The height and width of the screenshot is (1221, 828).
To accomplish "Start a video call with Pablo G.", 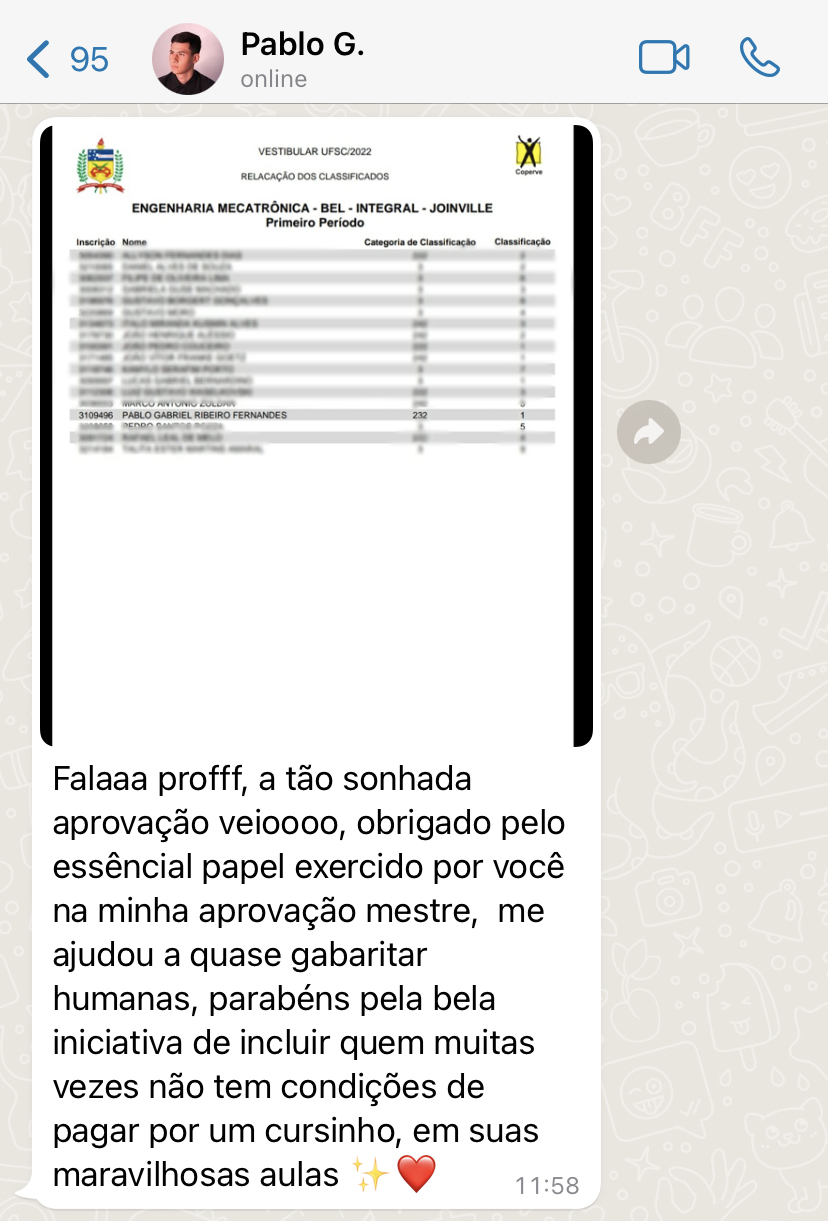I will [664, 58].
